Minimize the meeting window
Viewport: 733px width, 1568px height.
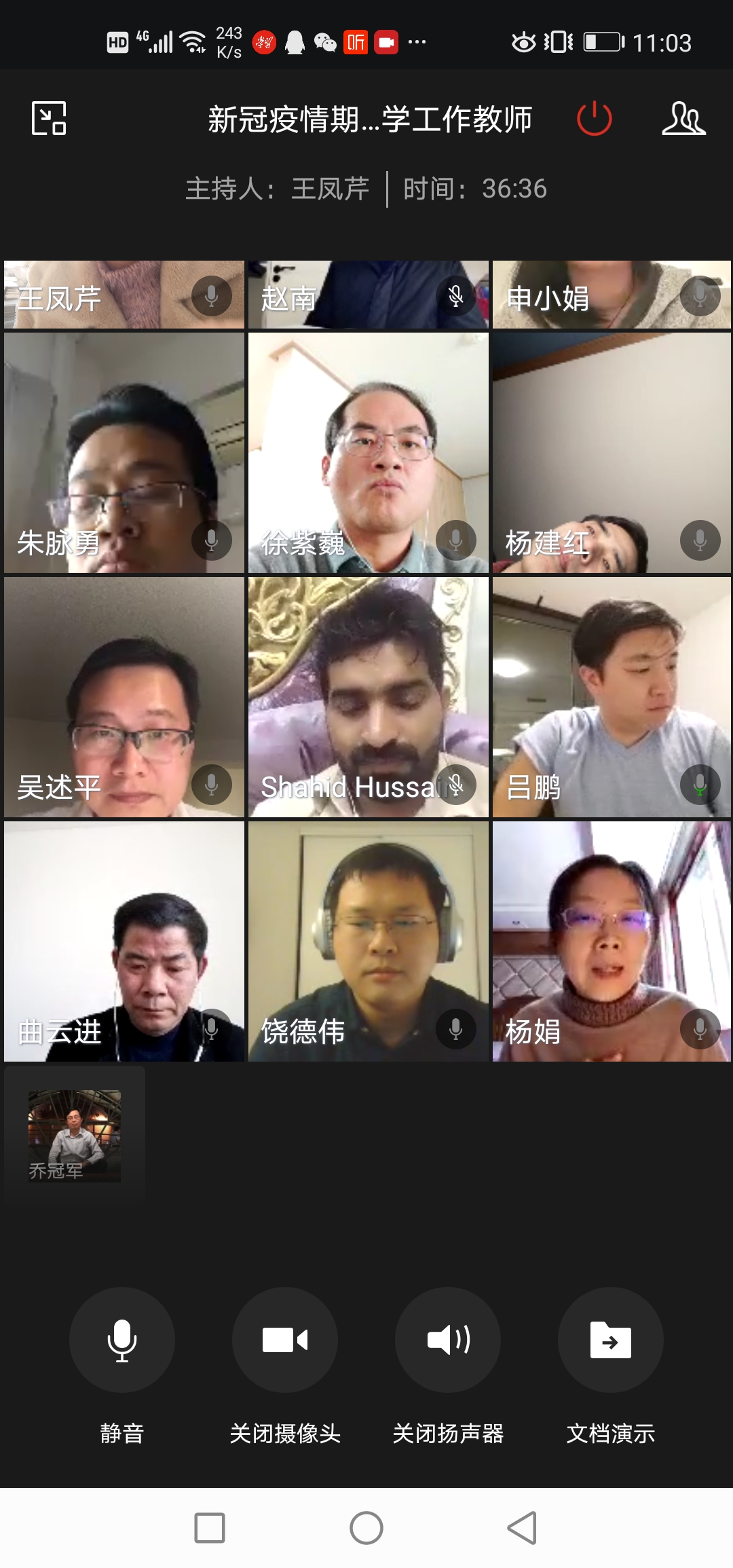coord(49,119)
